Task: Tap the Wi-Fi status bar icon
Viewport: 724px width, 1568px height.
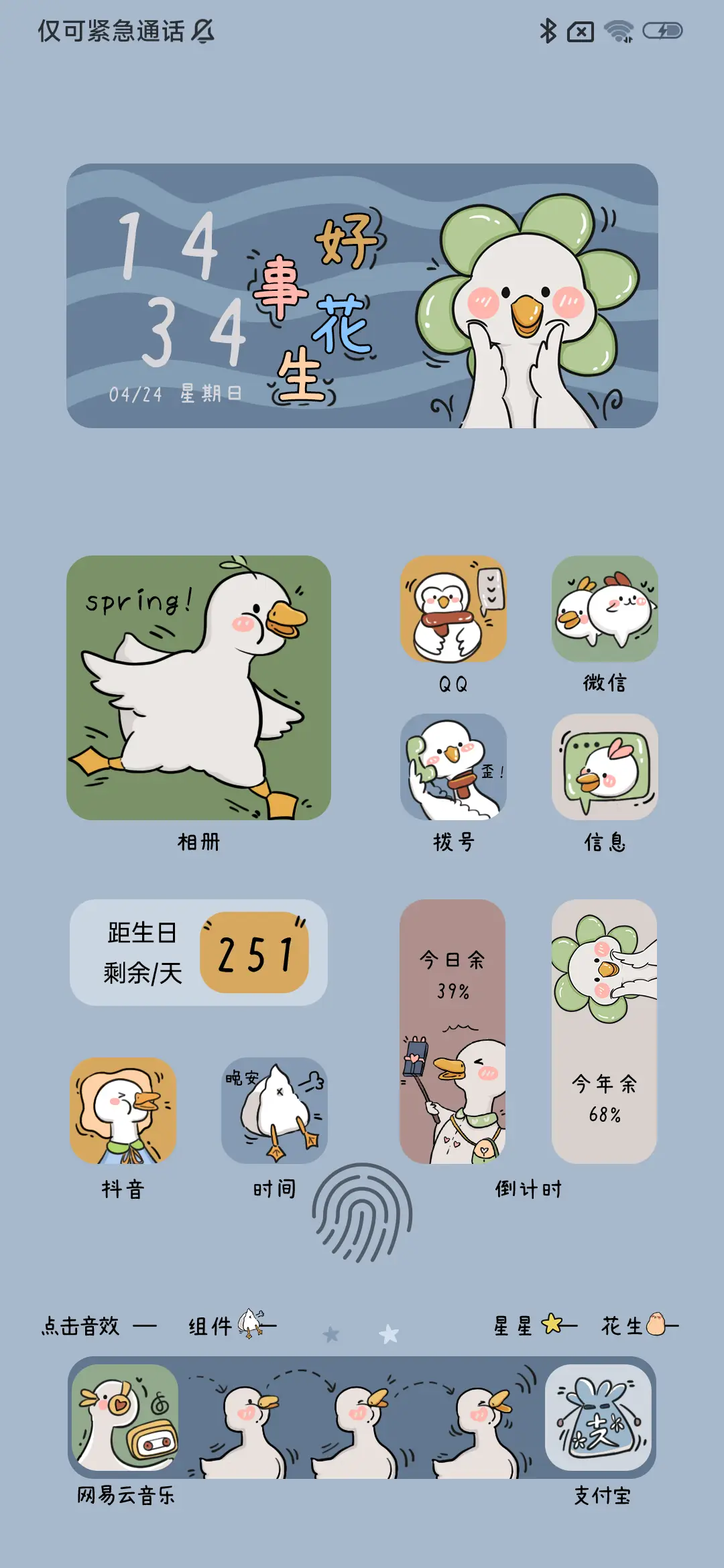Action: coord(617,30)
